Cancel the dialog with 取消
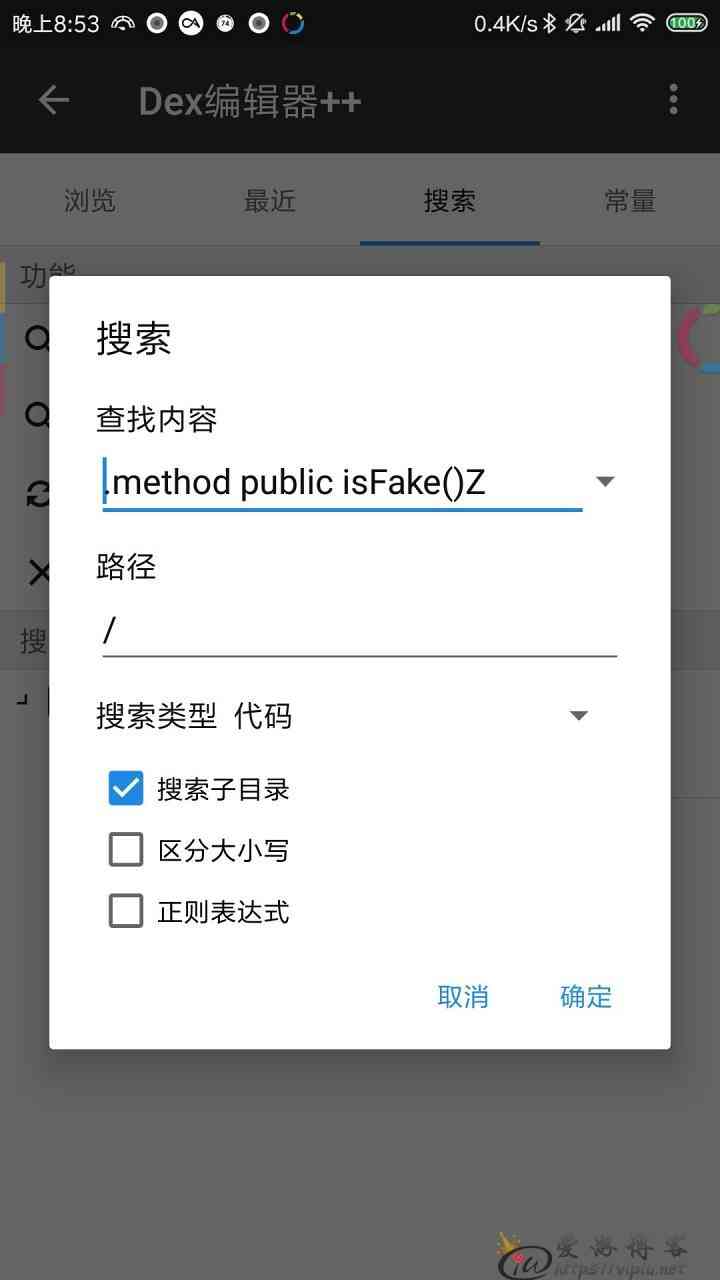This screenshot has width=720, height=1280. 463,996
